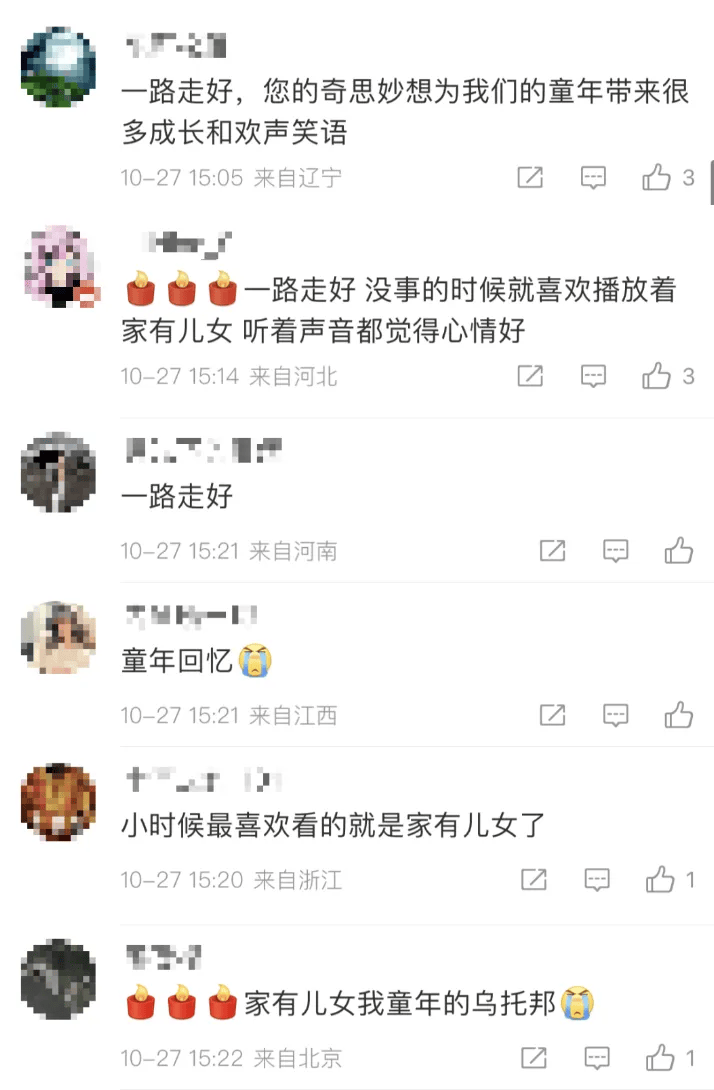Share the comment from 河南
The image size is (714, 1090).
[x=552, y=550]
